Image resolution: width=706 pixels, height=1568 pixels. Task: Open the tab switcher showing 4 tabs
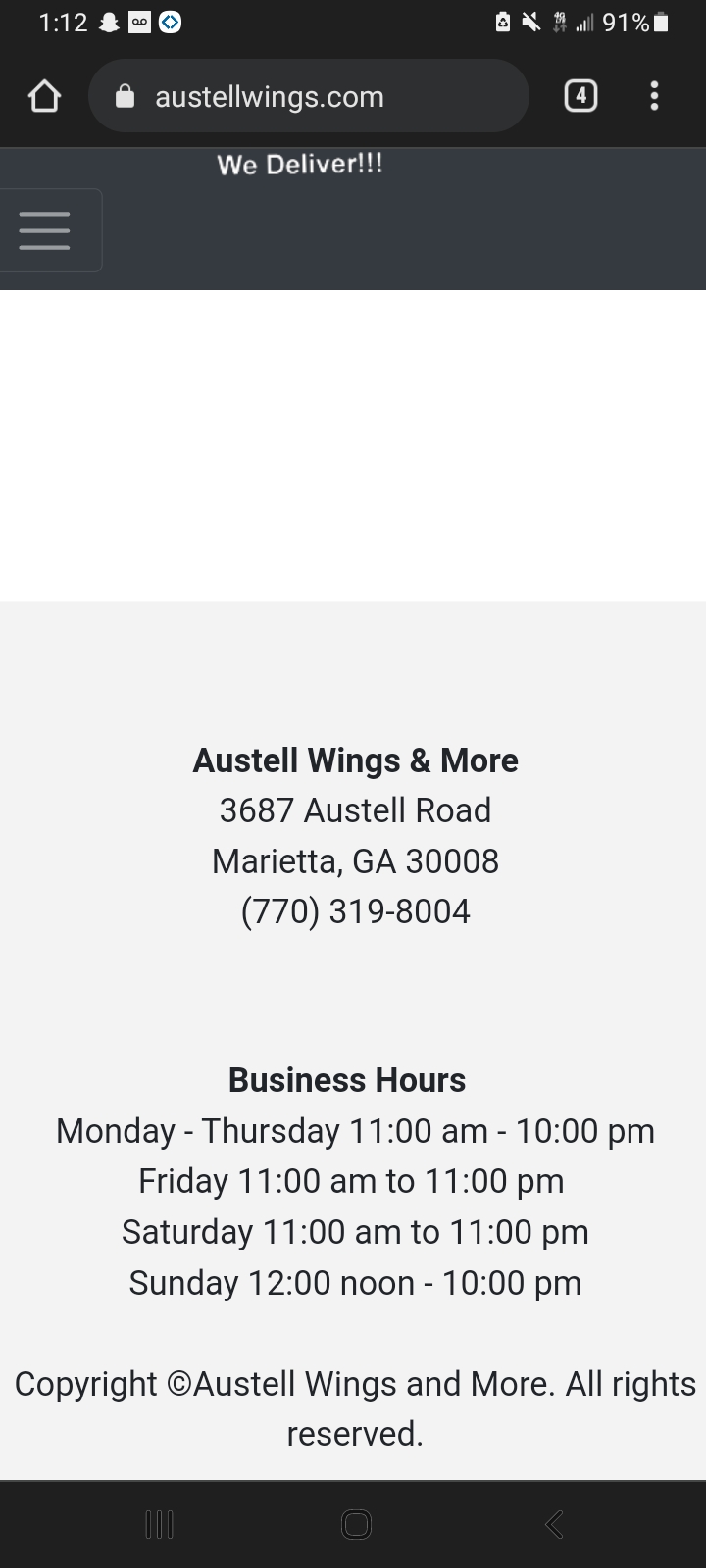(x=580, y=96)
